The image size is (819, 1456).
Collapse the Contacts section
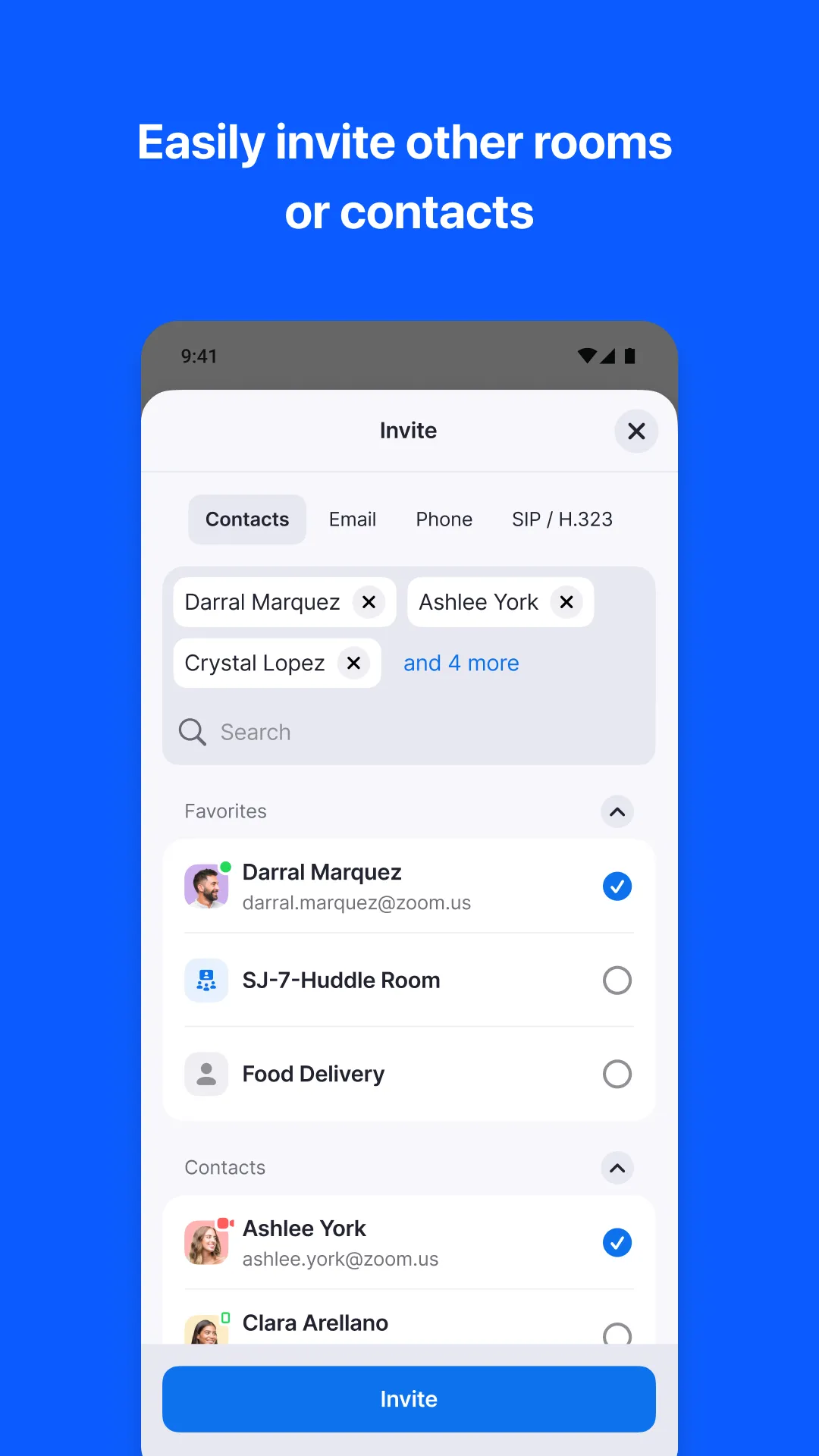point(617,1168)
